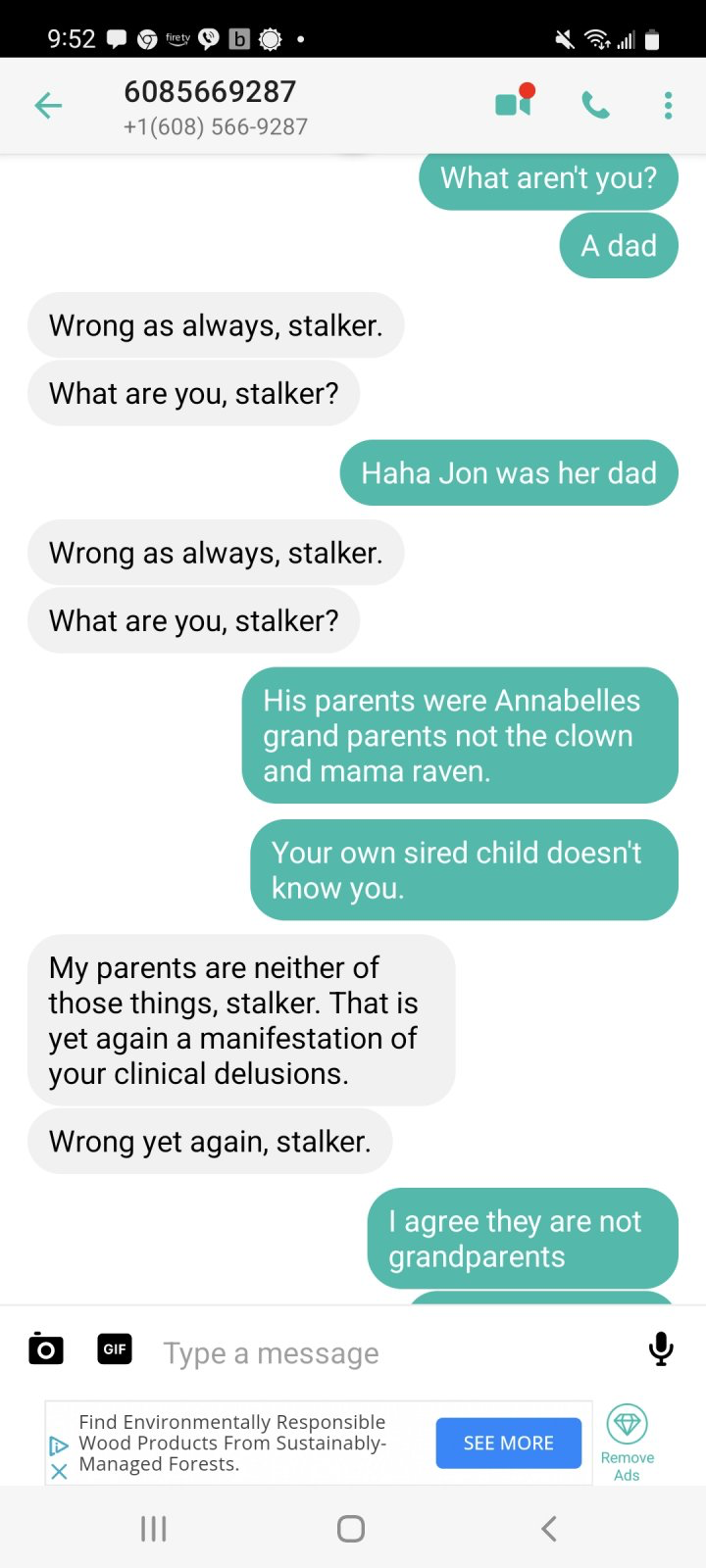
Task: Focus the Type a message field
Action: [392, 1352]
